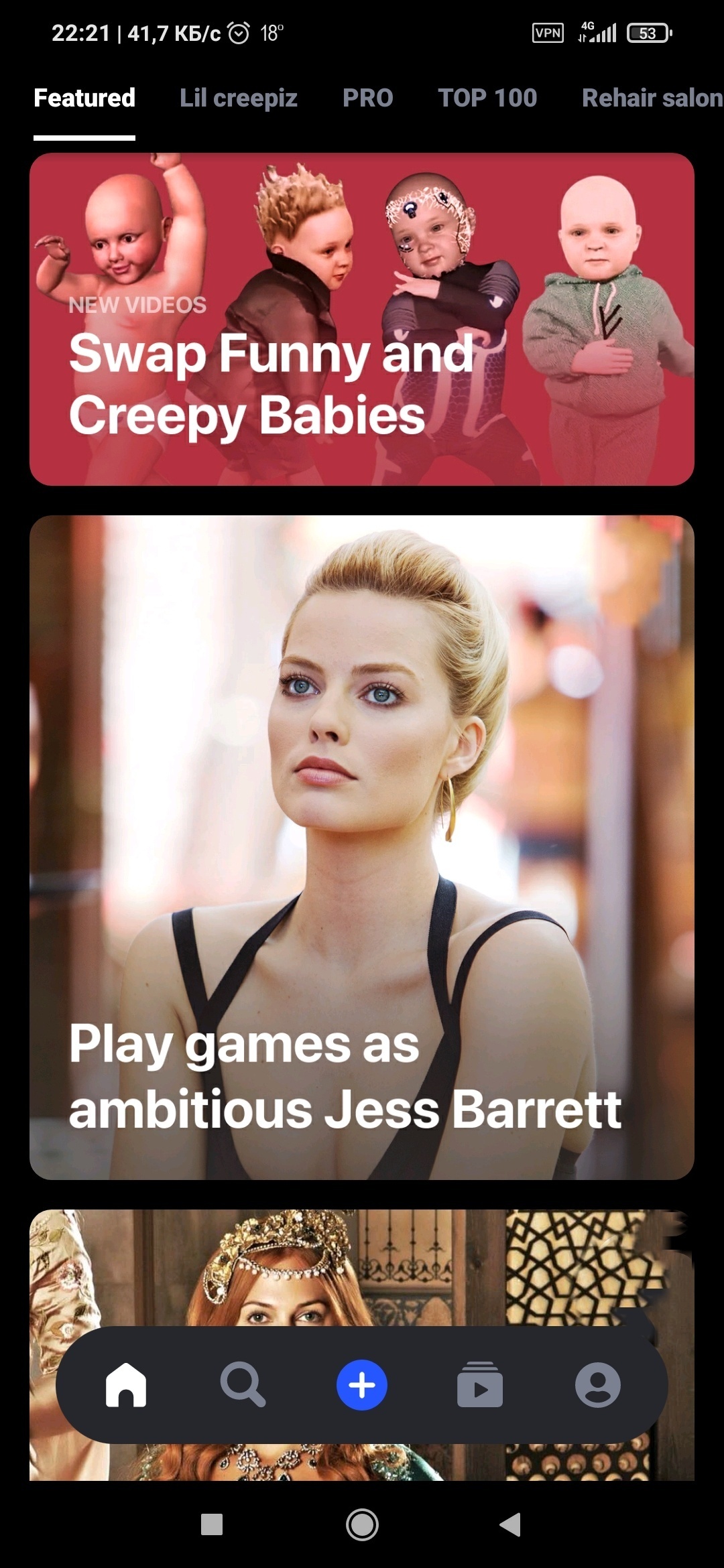This screenshot has width=724, height=1568.
Task: Open the video collection tab
Action: (x=480, y=1385)
